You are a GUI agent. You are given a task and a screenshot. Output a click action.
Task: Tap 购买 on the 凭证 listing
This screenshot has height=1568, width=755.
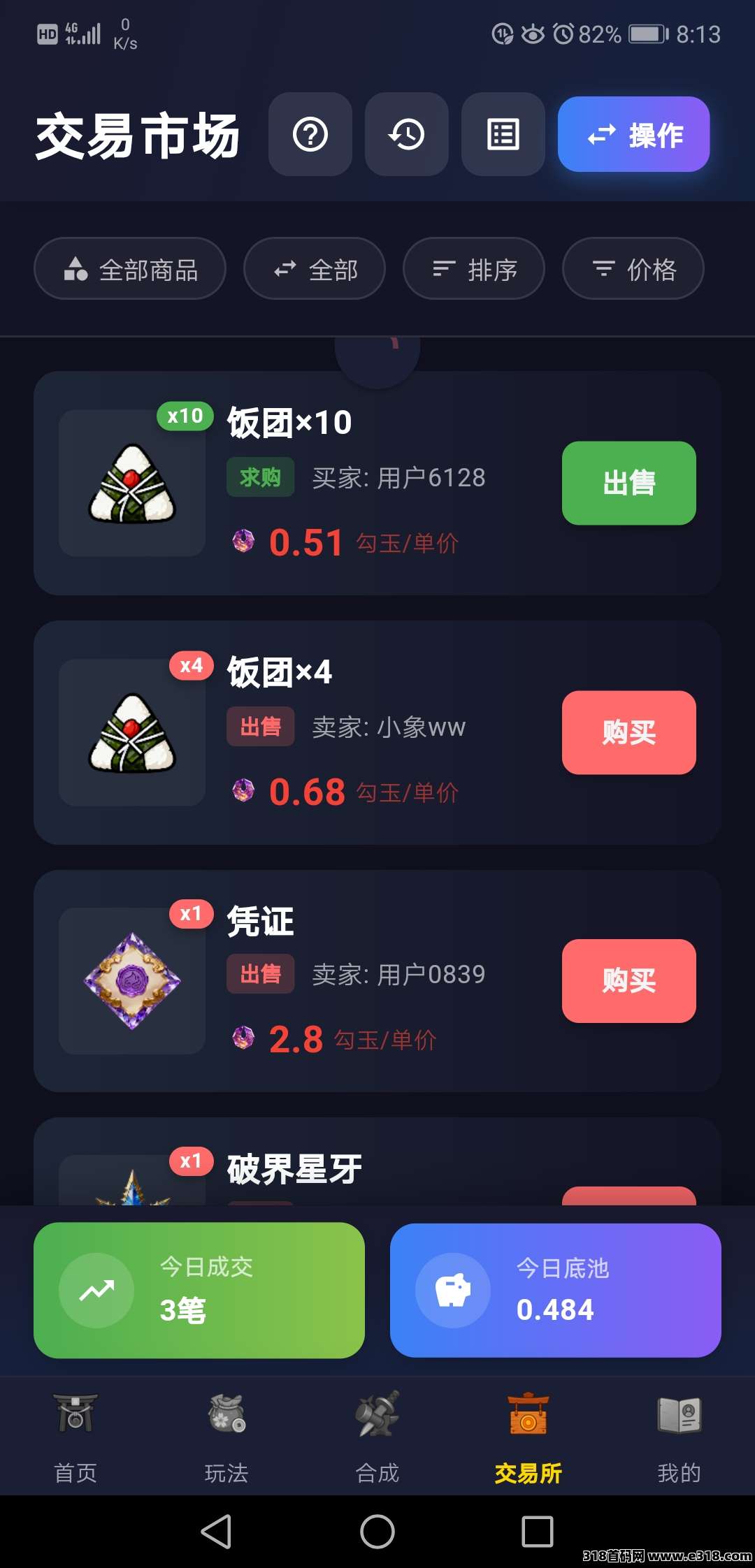click(x=628, y=981)
